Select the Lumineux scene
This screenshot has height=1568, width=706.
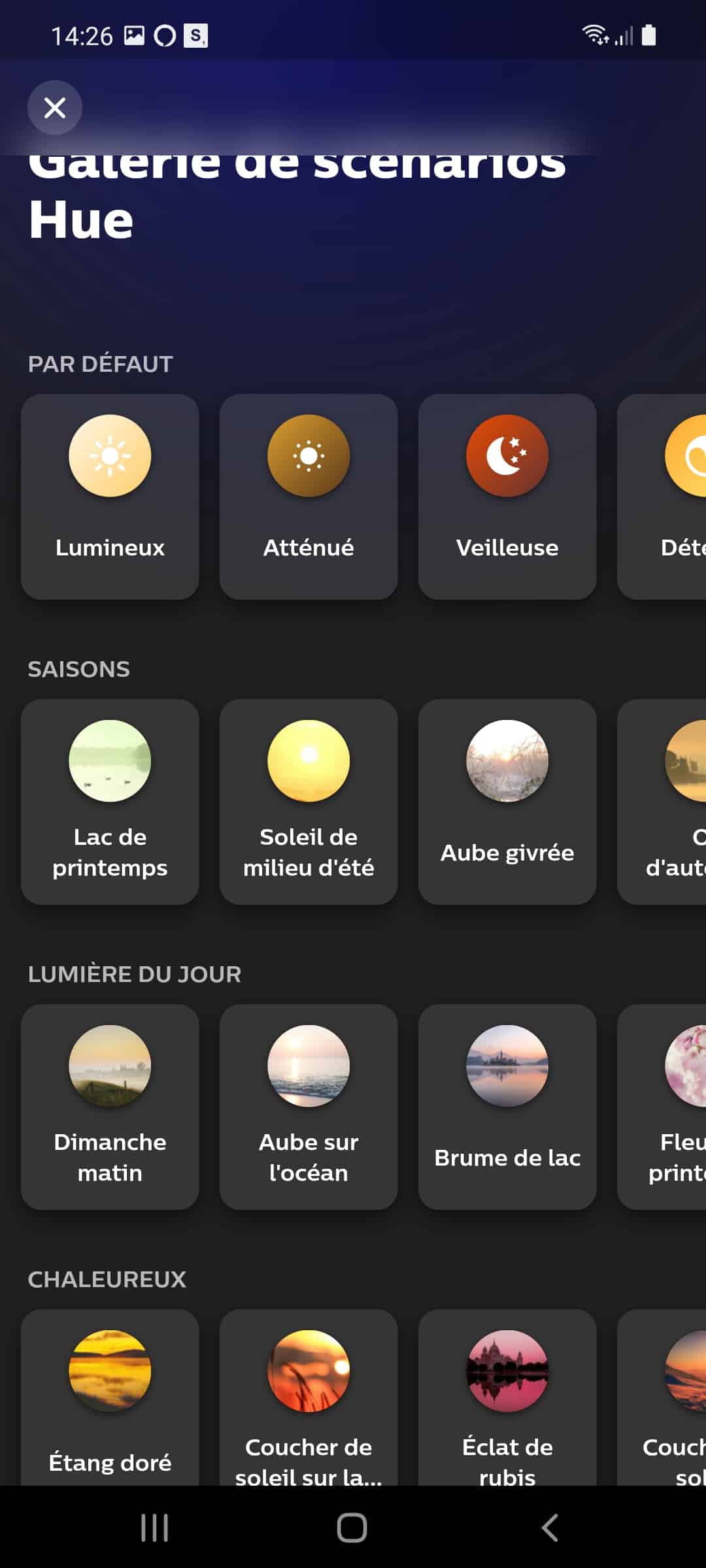[x=110, y=497]
